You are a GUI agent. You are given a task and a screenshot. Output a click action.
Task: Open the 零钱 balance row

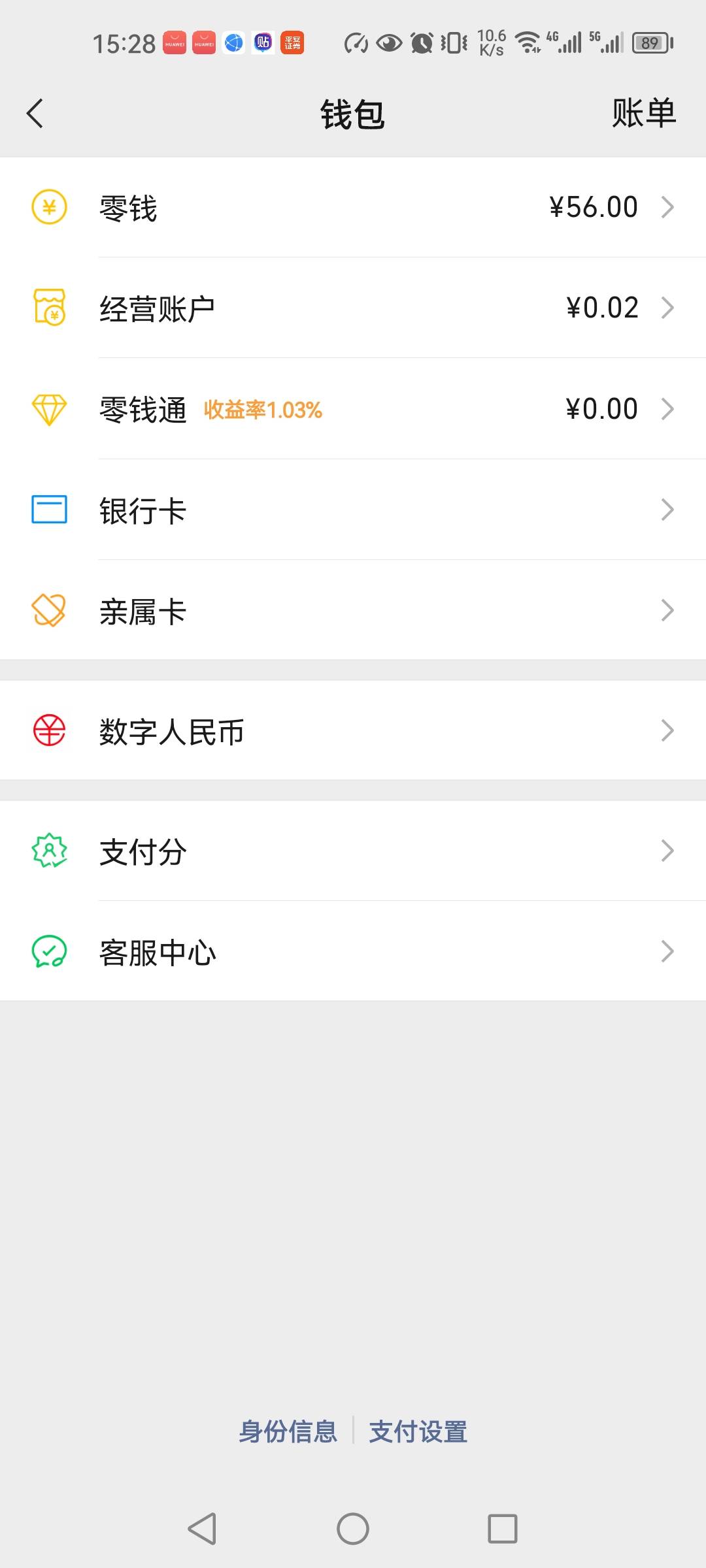pos(353,208)
